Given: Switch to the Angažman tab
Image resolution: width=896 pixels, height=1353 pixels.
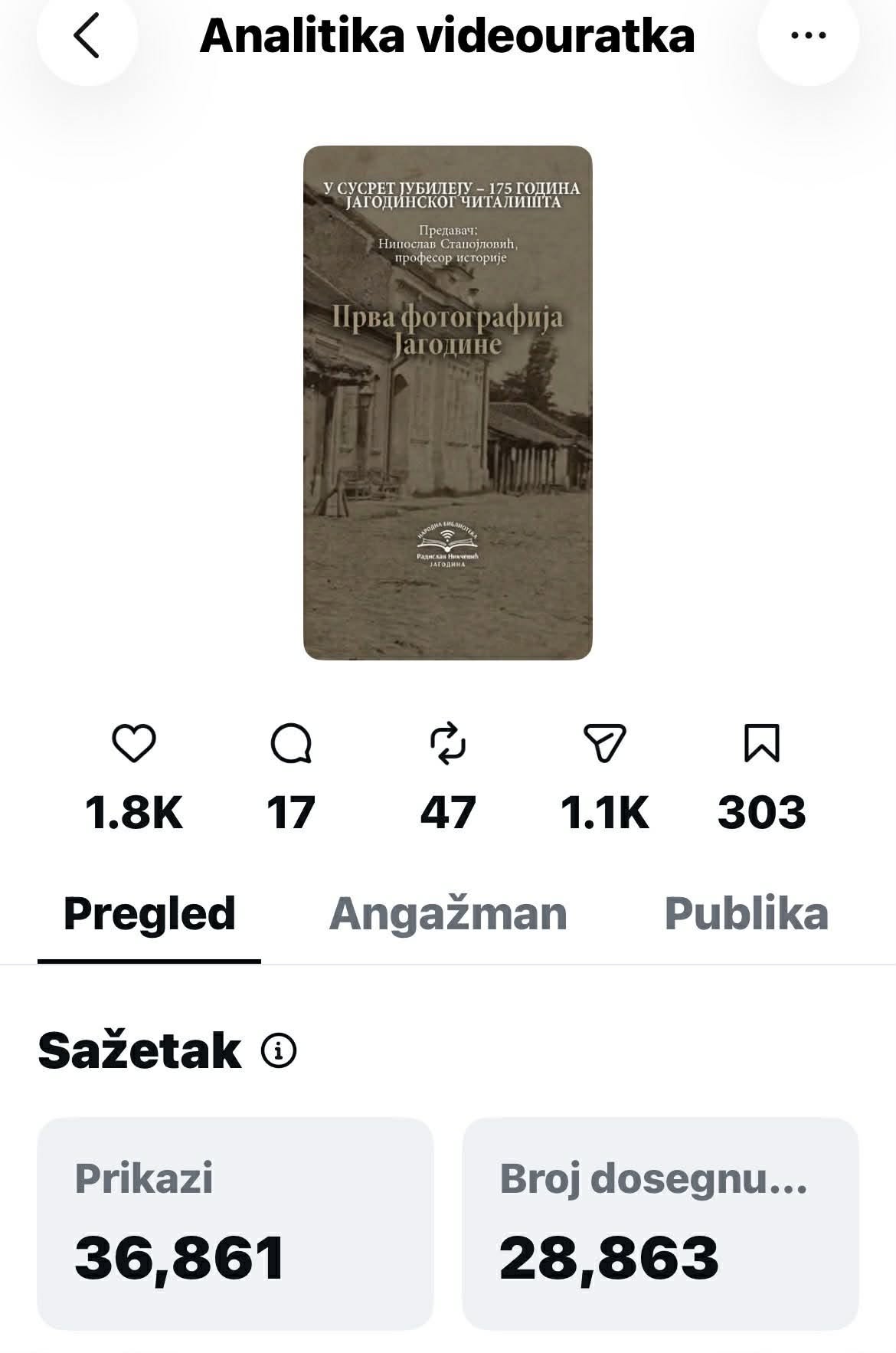Looking at the screenshot, I should (x=448, y=913).
